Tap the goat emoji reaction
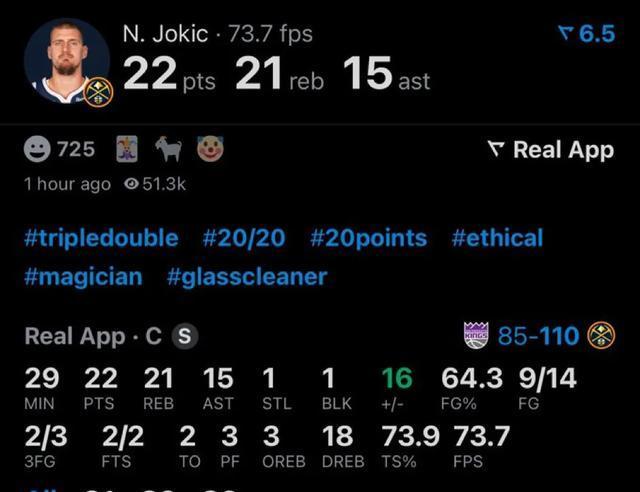640x492 pixels. click(x=168, y=150)
